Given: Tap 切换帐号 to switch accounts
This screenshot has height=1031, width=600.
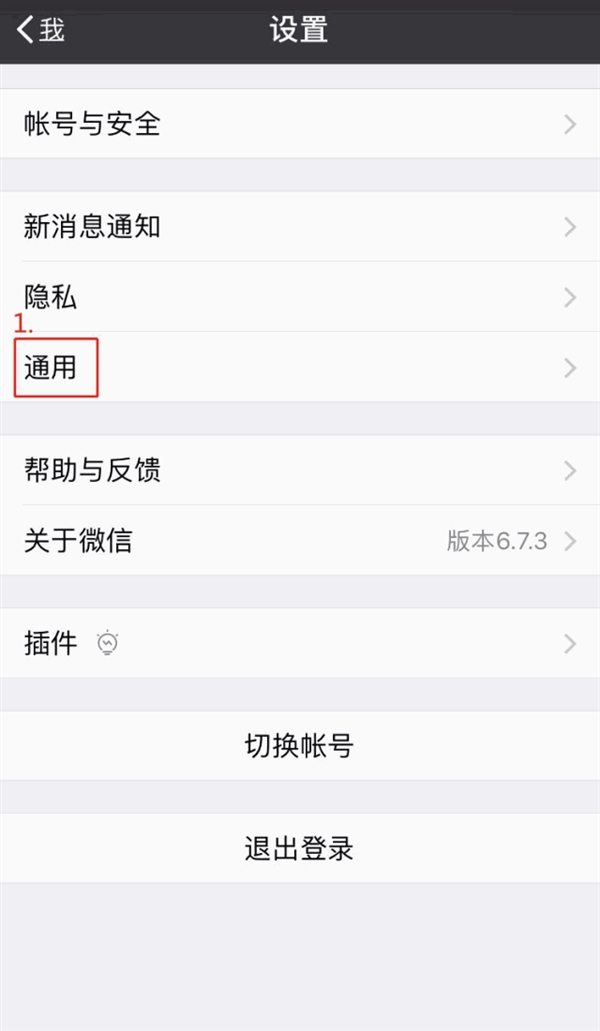Looking at the screenshot, I should [x=300, y=746].
